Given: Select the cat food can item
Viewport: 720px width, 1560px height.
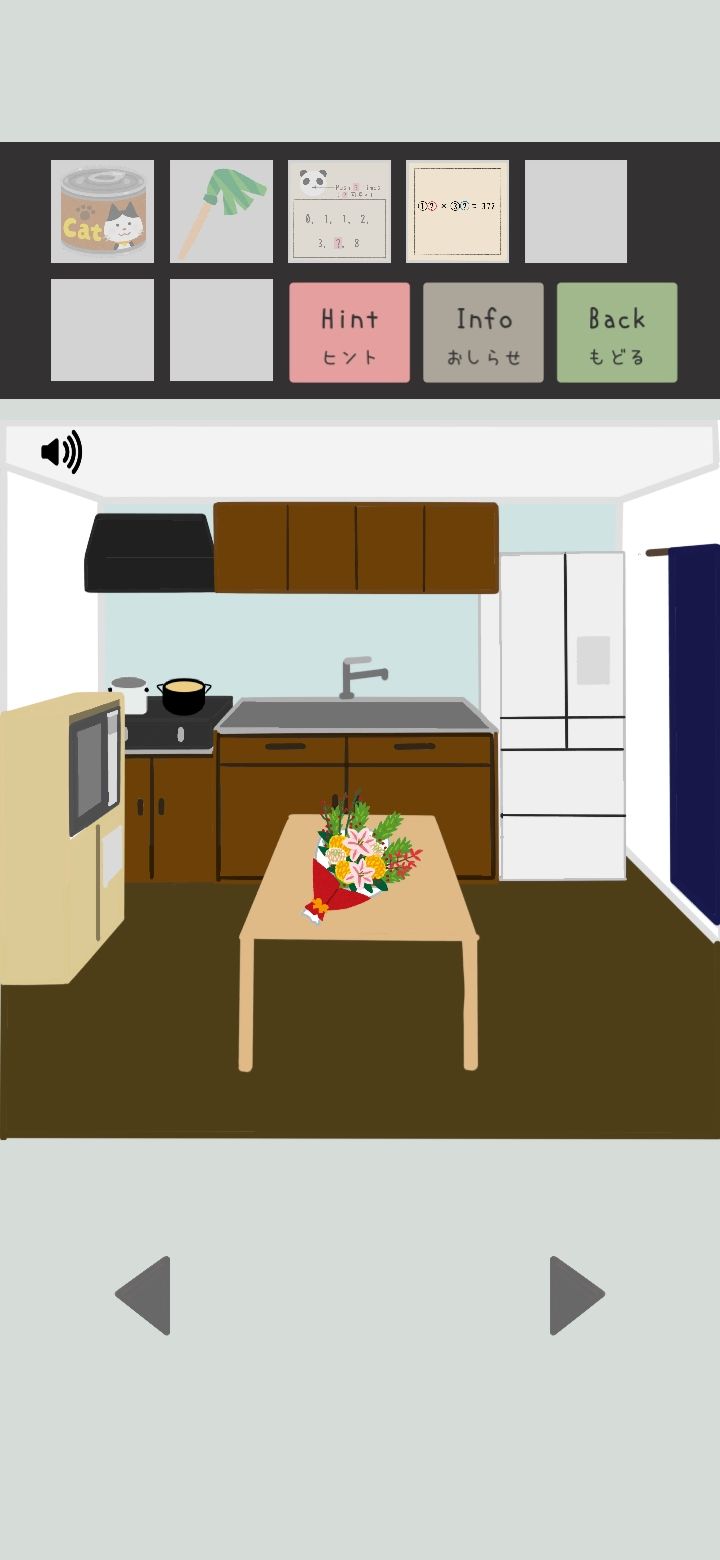Looking at the screenshot, I should pyautogui.click(x=102, y=211).
